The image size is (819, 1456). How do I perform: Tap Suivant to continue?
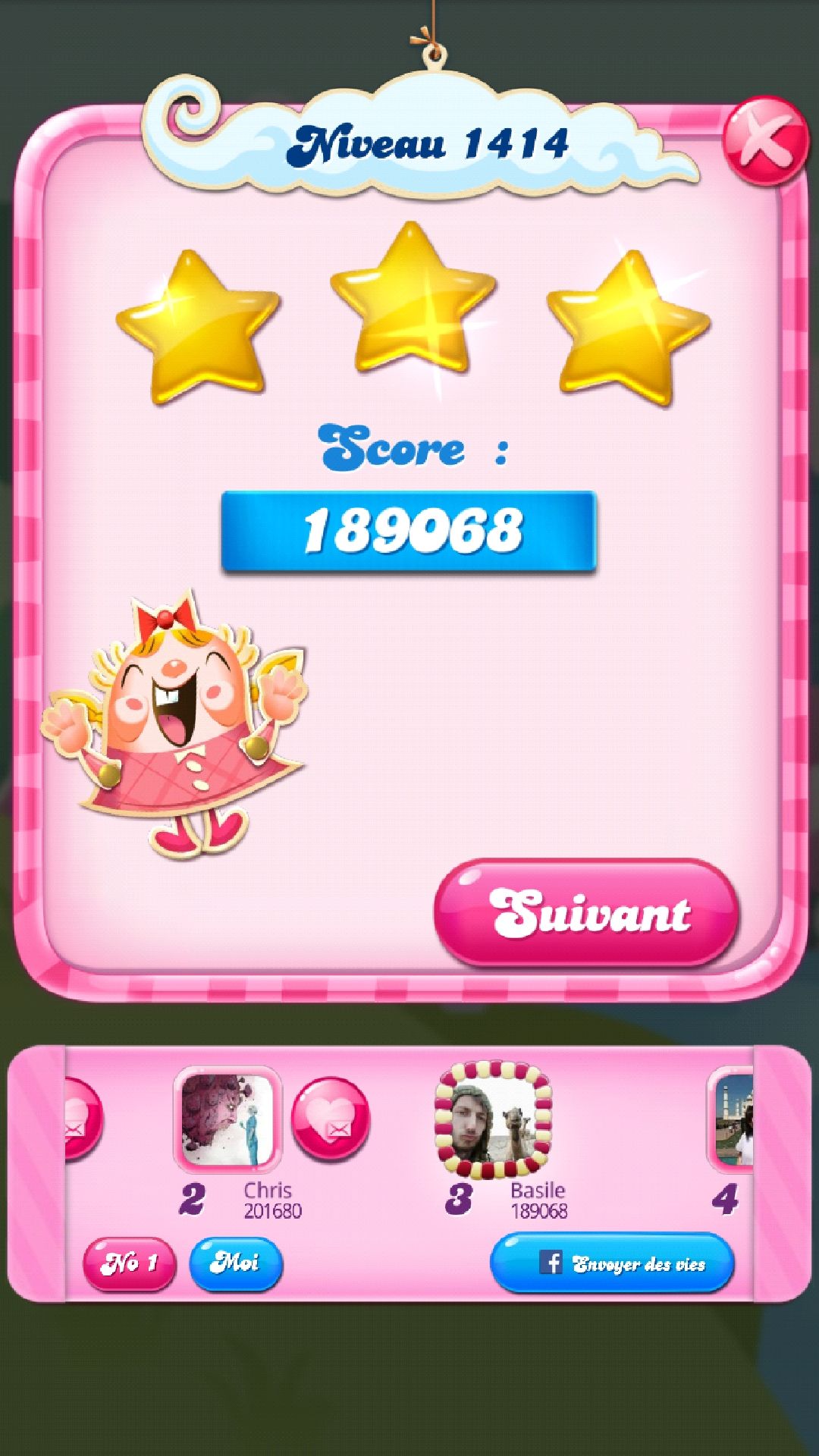587,912
